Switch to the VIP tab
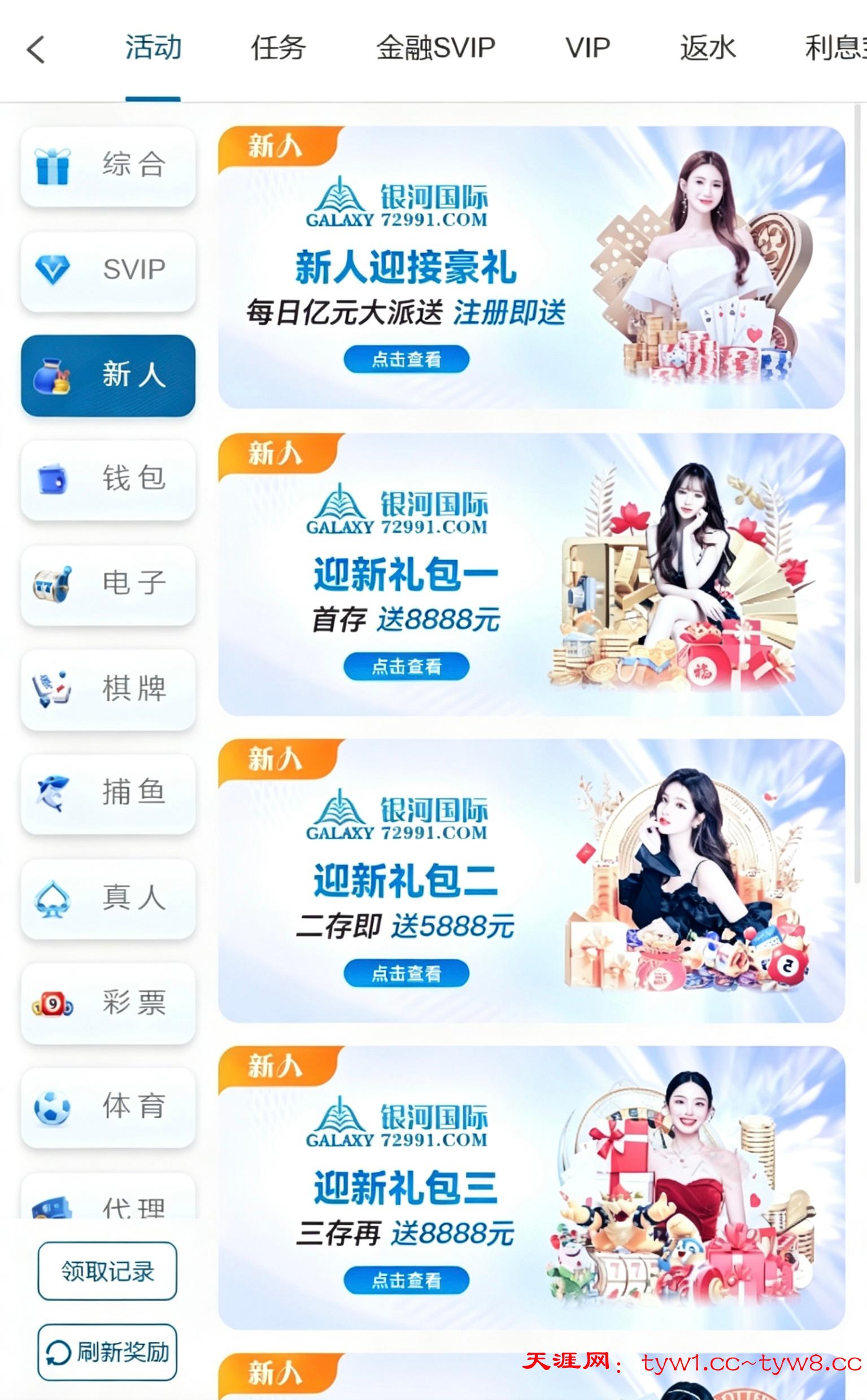The width and height of the screenshot is (867, 1400). click(x=587, y=48)
